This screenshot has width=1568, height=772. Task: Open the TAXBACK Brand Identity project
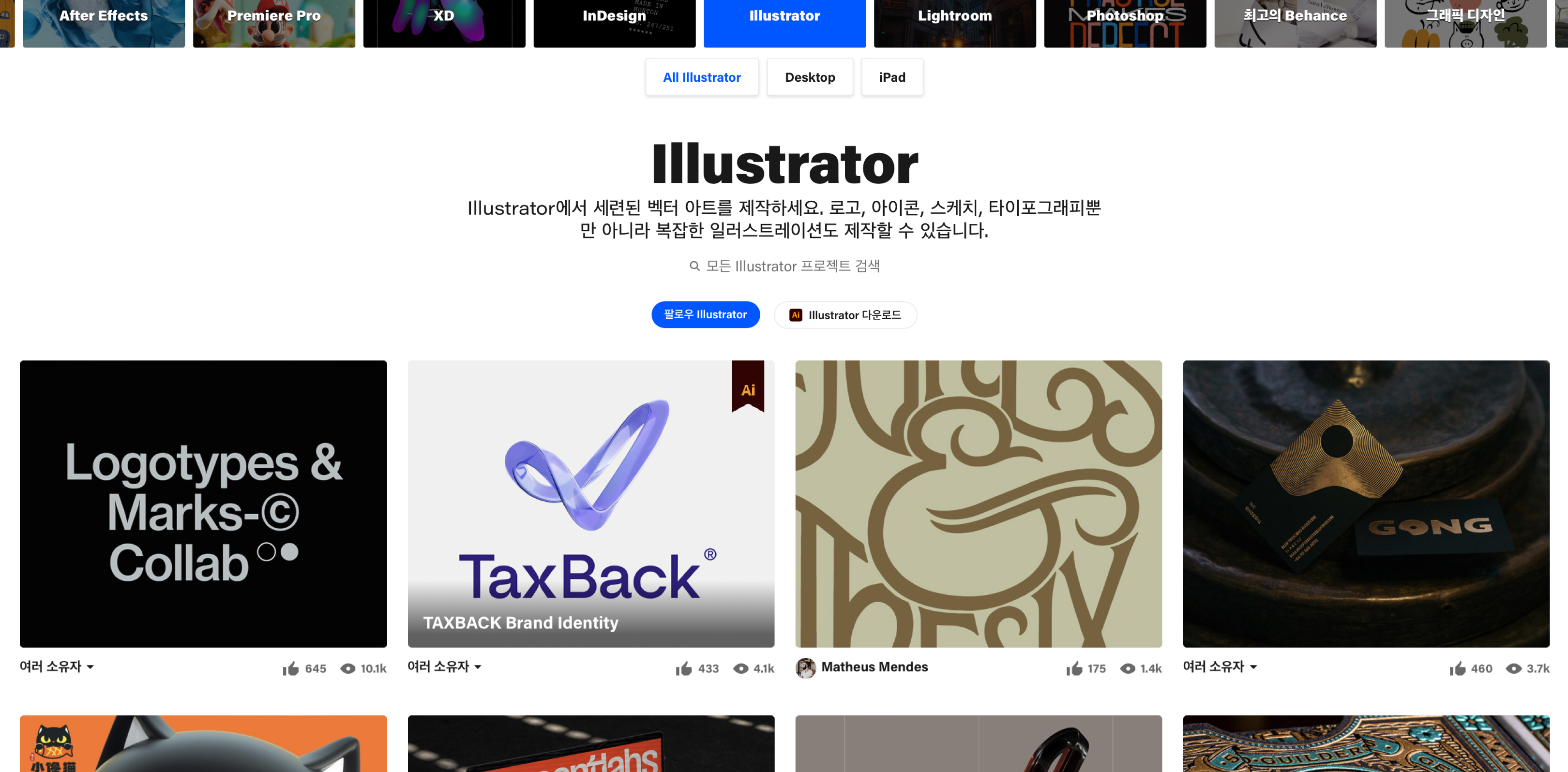[x=590, y=503]
